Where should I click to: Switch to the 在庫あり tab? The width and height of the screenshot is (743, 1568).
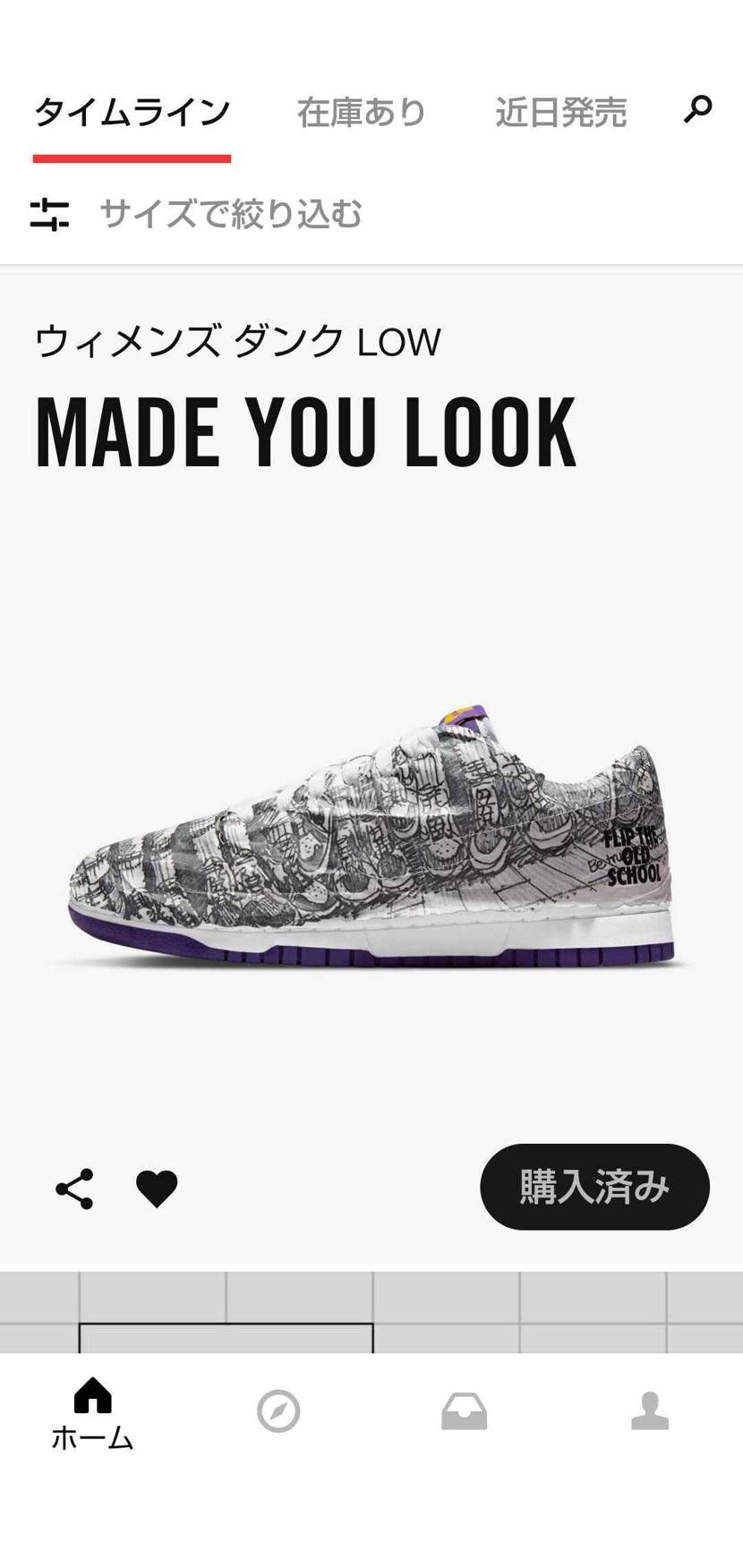pyautogui.click(x=362, y=113)
